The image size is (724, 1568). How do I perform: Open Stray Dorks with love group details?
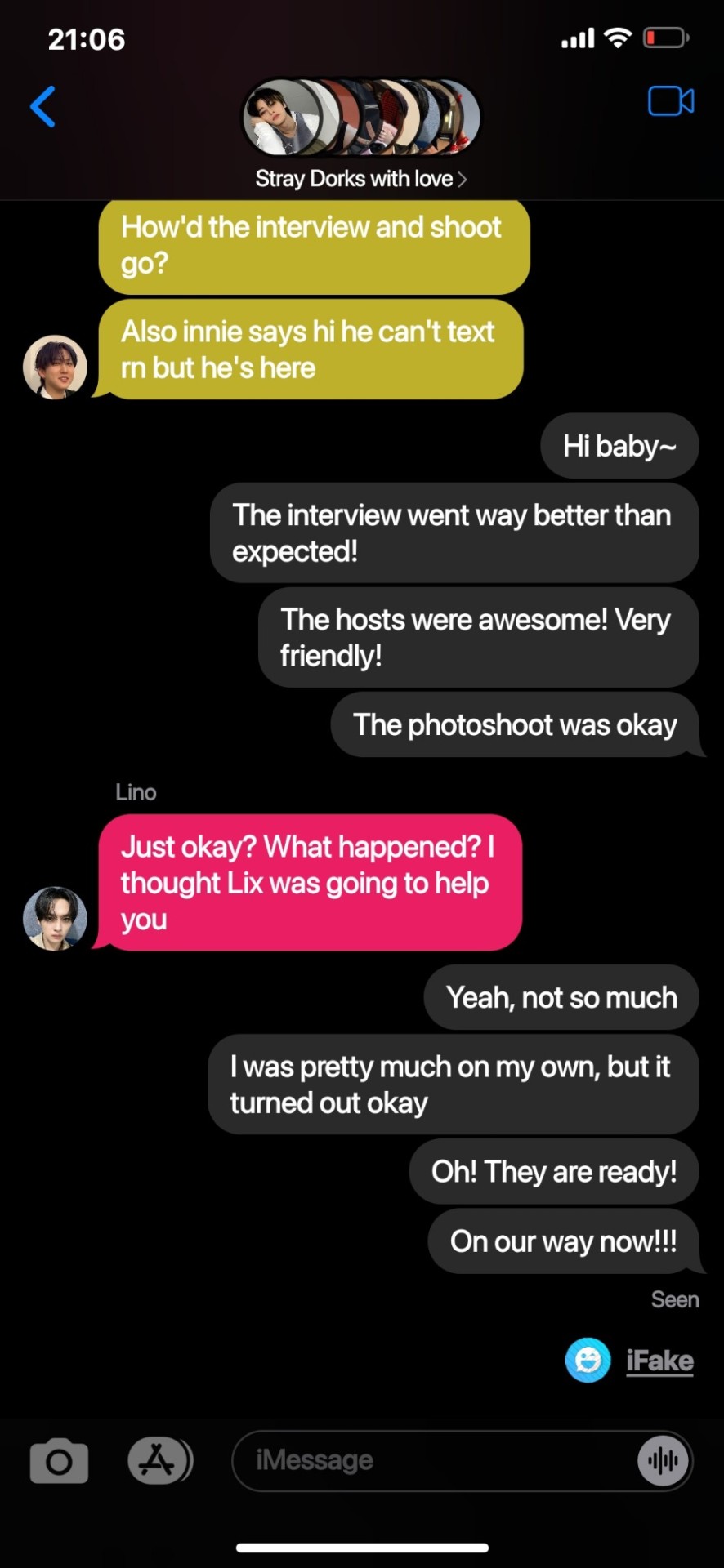click(x=360, y=179)
